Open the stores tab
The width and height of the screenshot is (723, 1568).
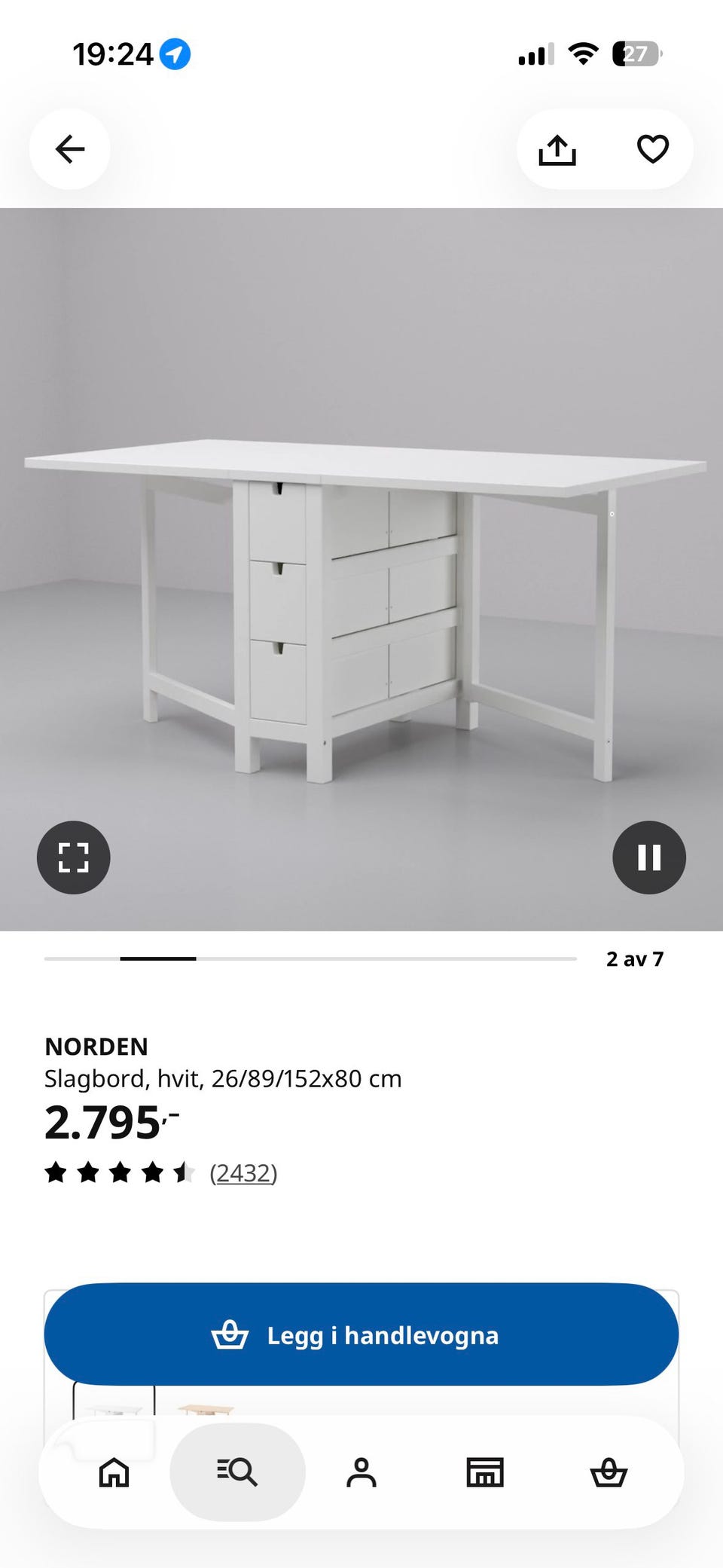485,1472
